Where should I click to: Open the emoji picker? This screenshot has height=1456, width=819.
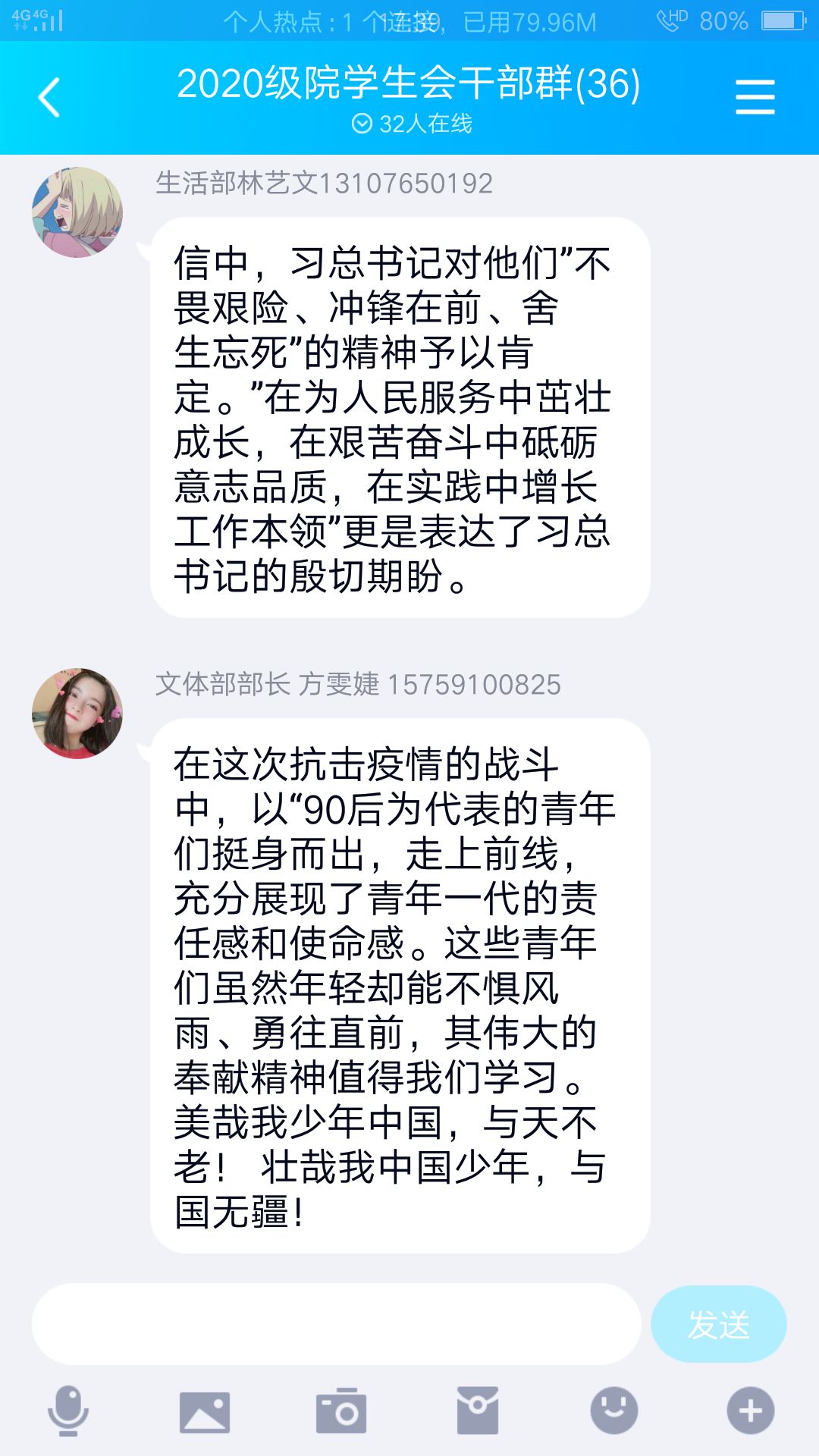click(614, 1410)
